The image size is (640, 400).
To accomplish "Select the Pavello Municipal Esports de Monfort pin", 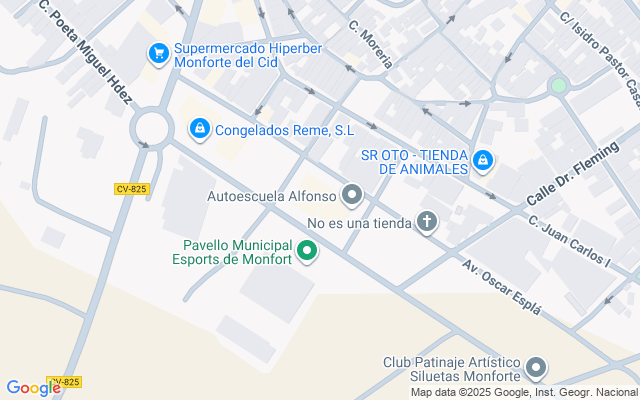I will 307,250.
